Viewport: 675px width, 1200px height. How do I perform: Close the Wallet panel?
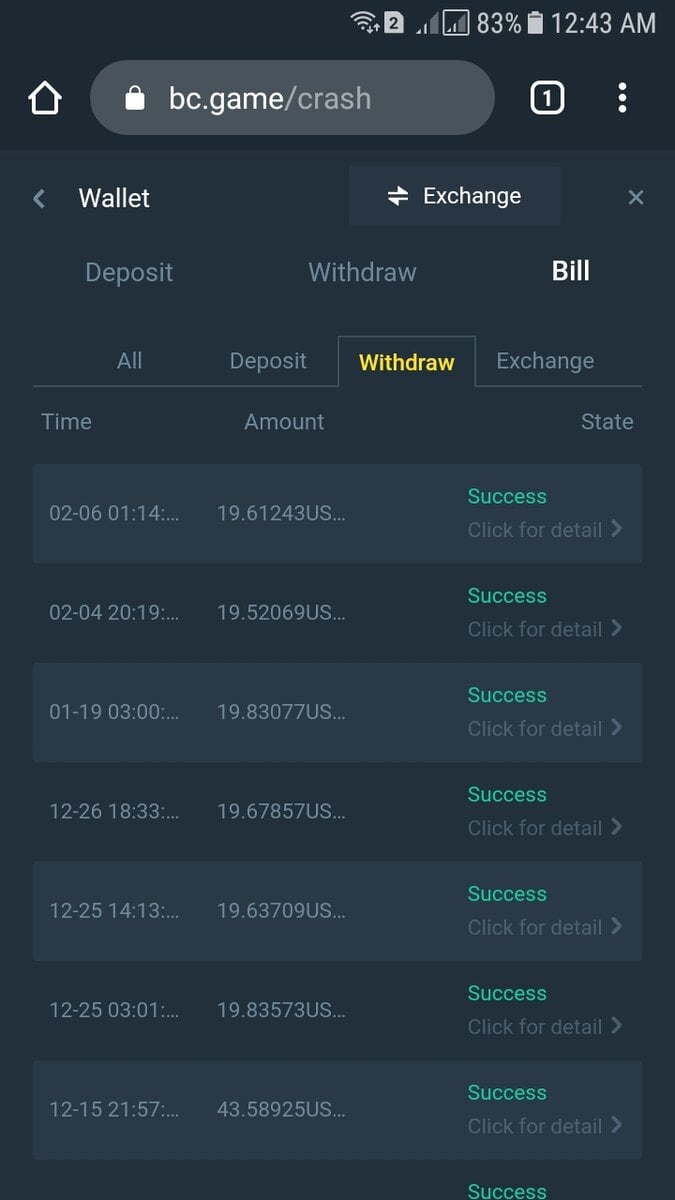click(635, 198)
